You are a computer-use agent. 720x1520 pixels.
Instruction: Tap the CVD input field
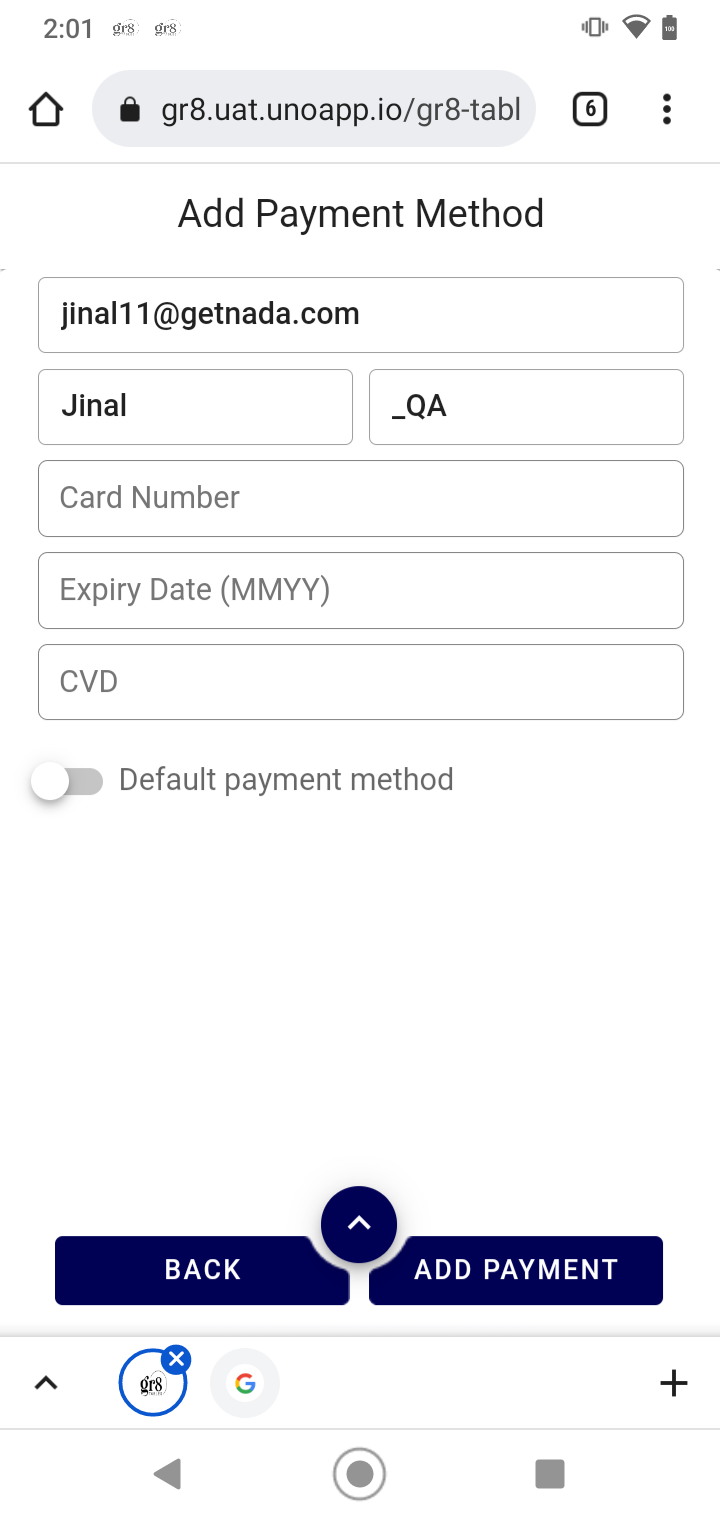(360, 682)
